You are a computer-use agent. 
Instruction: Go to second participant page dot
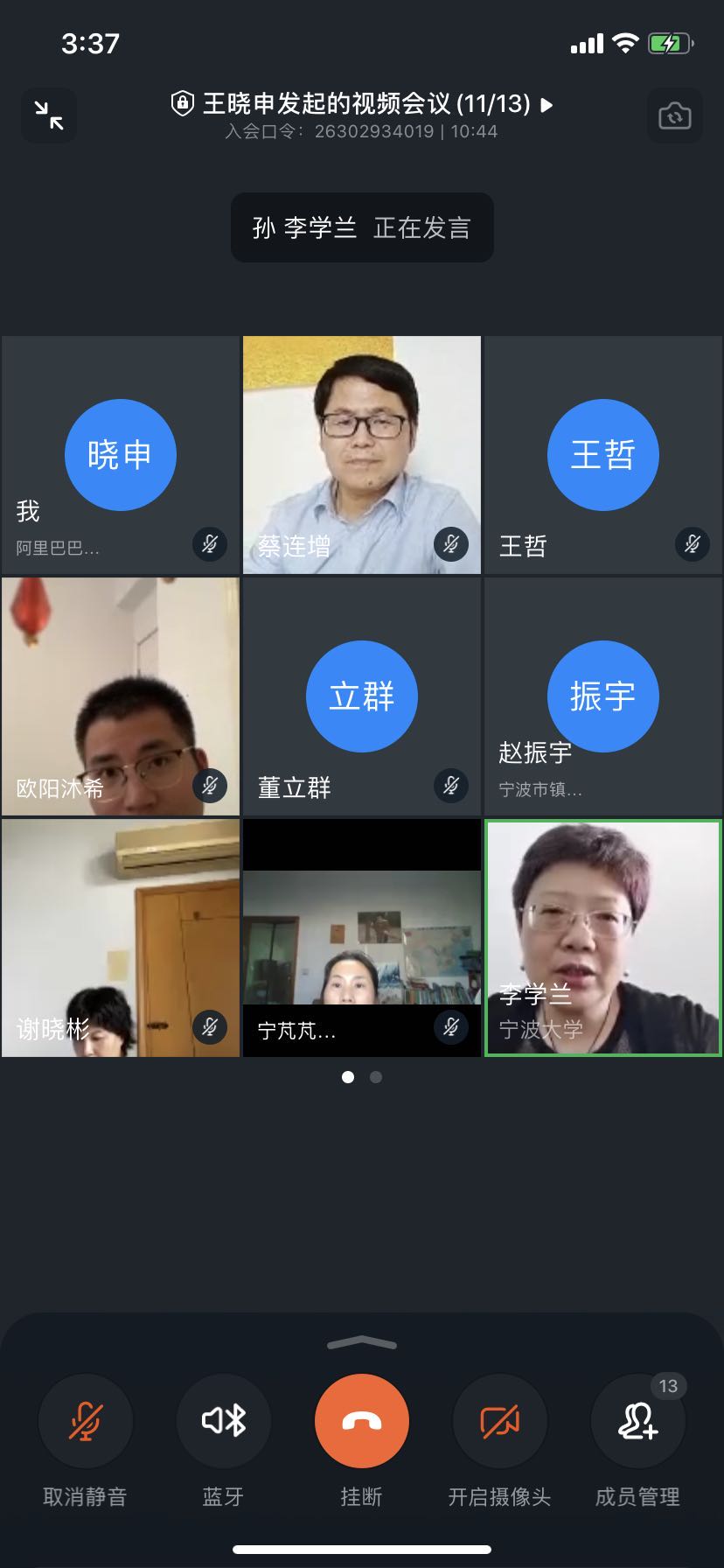point(376,1077)
